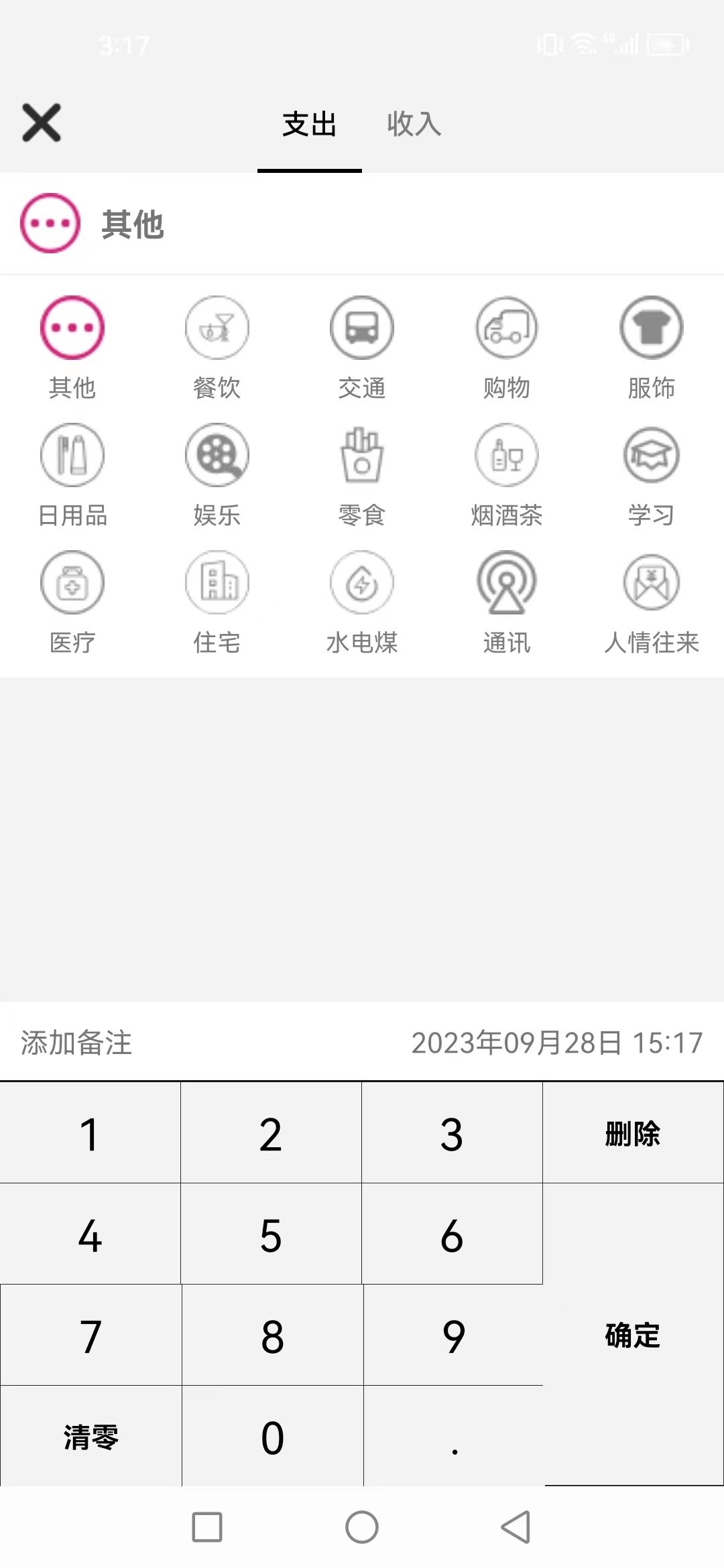Switch to the 收入 income tab

pyautogui.click(x=413, y=124)
